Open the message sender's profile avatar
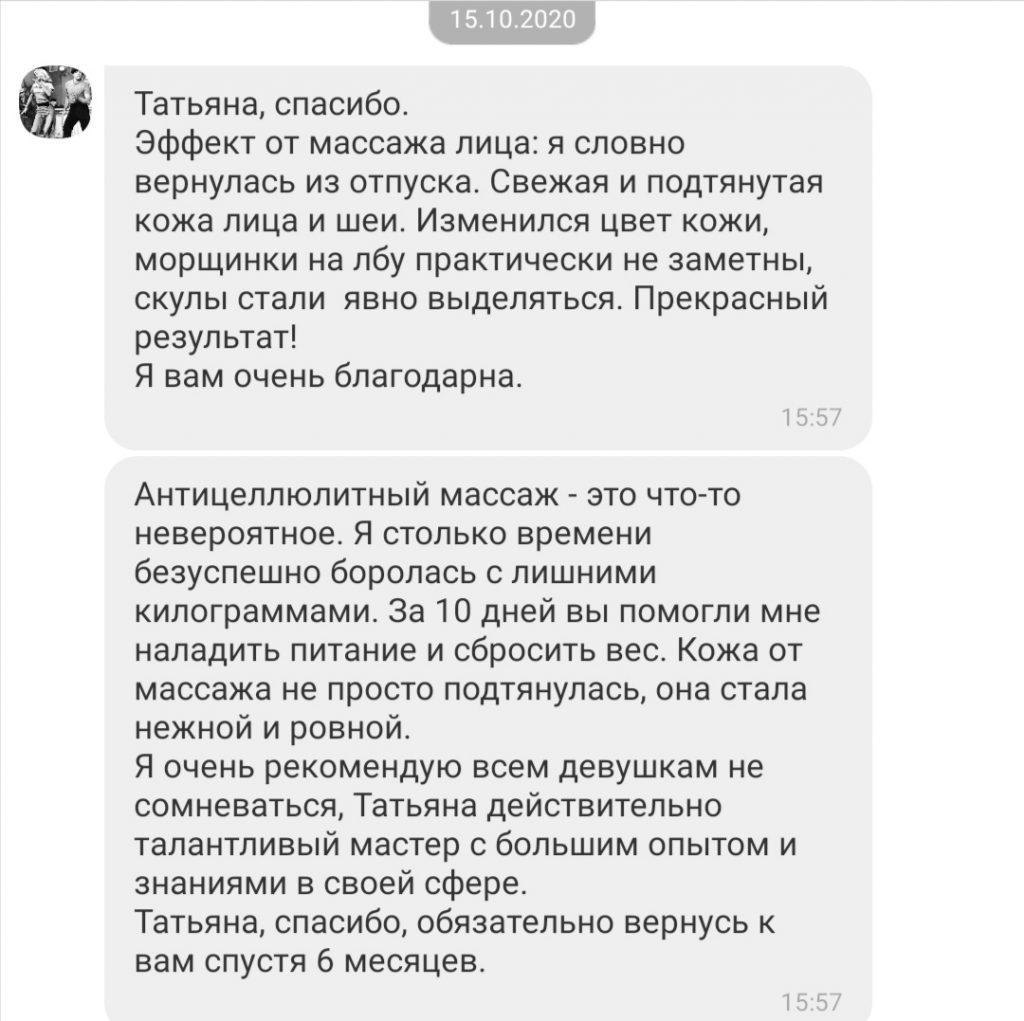Image resolution: width=1024 pixels, height=1021 pixels. point(56,102)
